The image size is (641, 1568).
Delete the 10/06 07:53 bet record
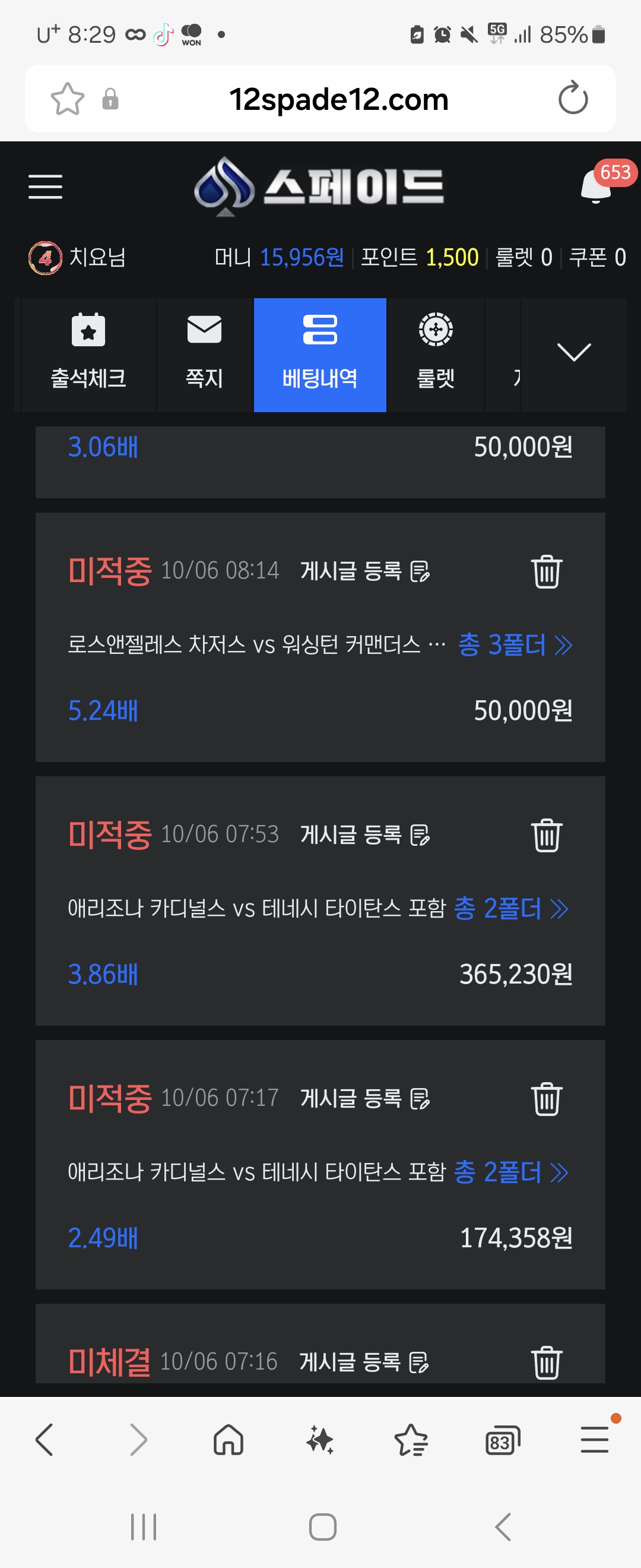tap(546, 835)
